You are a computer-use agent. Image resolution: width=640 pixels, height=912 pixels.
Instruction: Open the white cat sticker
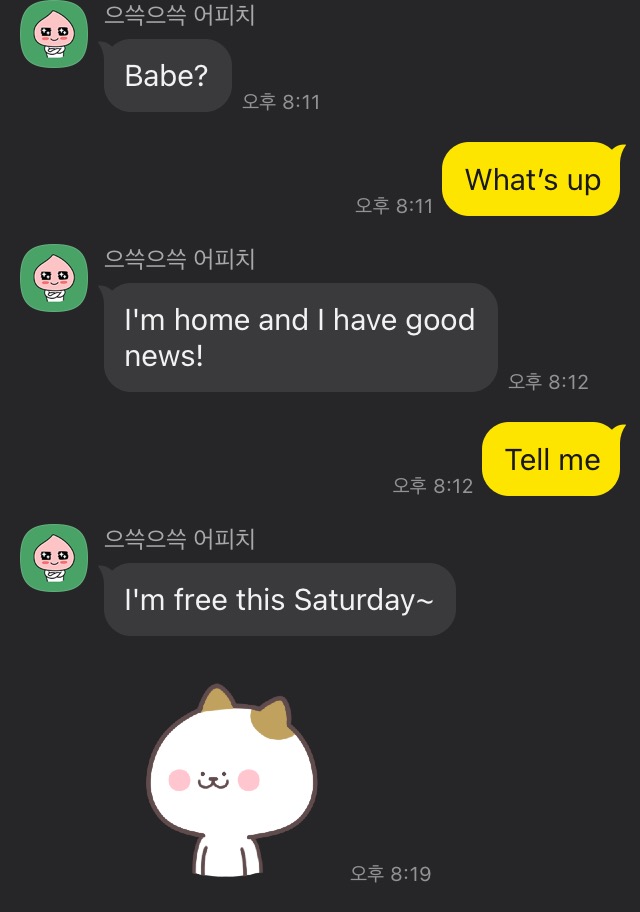click(x=232, y=782)
